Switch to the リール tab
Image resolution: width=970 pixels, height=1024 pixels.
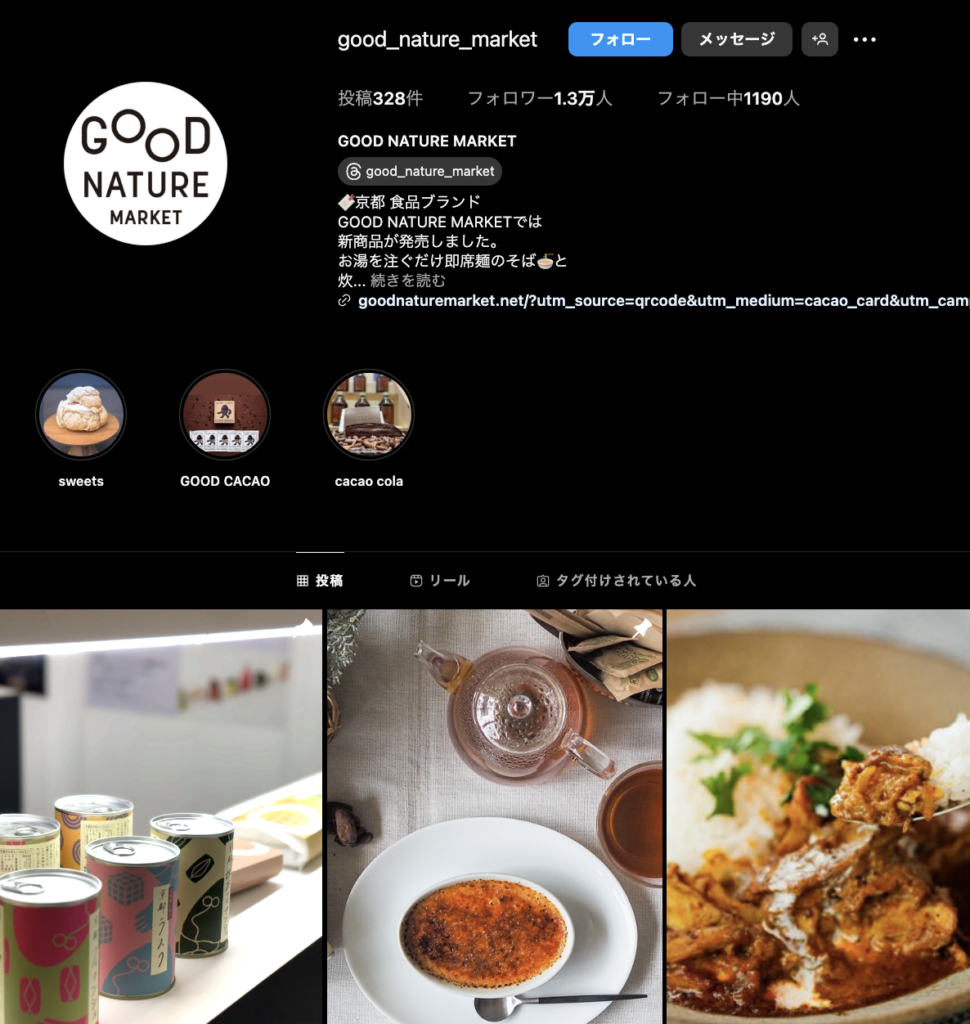coord(440,581)
